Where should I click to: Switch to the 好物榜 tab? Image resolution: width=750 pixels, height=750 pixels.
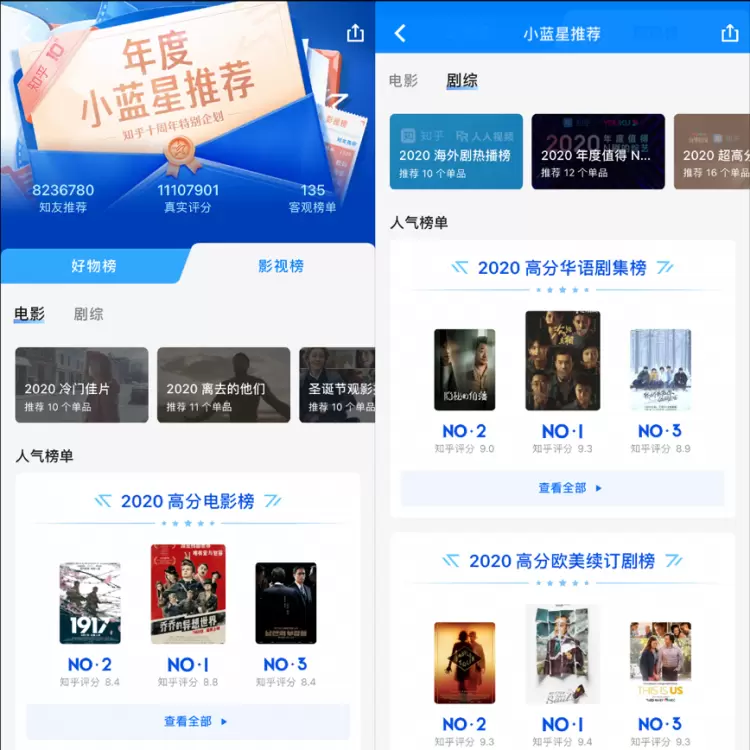[x=93, y=266]
